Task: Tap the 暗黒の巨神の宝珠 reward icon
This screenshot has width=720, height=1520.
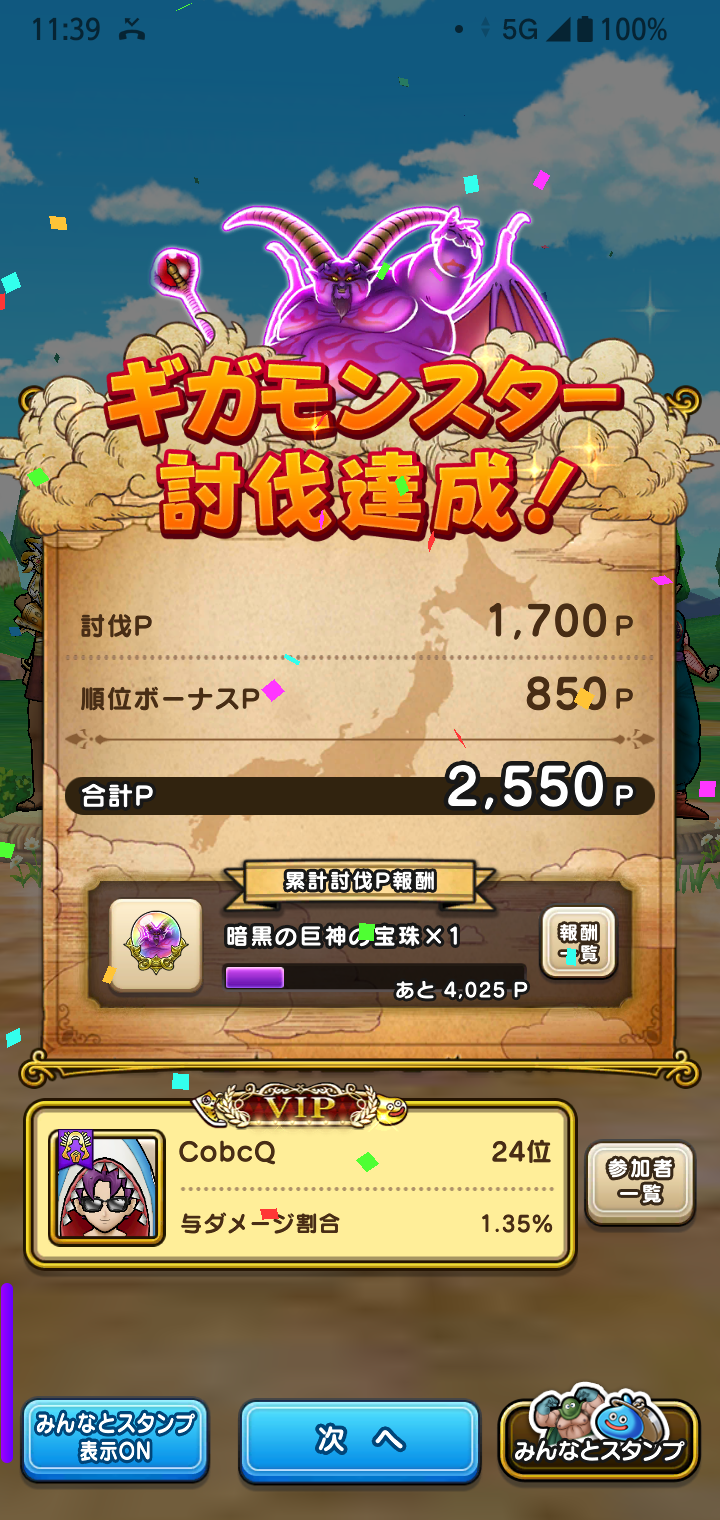Action: [155, 945]
